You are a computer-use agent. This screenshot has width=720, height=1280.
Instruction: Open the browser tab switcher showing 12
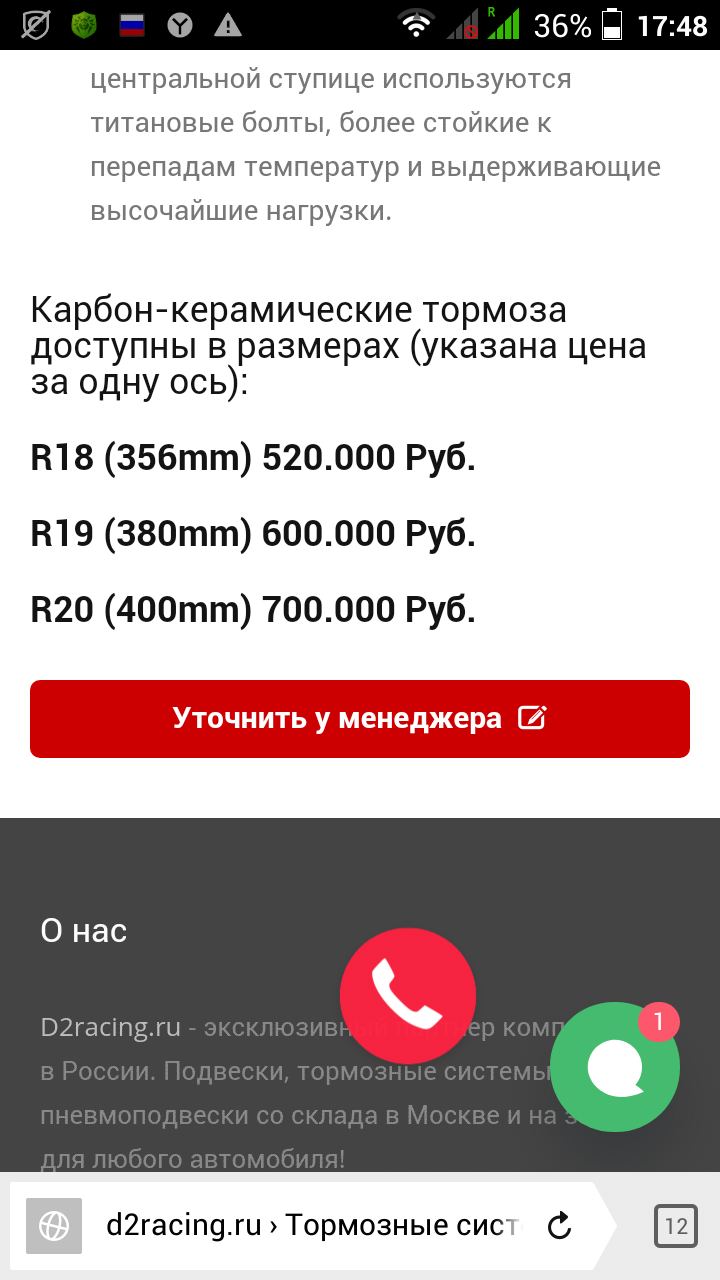(676, 1226)
